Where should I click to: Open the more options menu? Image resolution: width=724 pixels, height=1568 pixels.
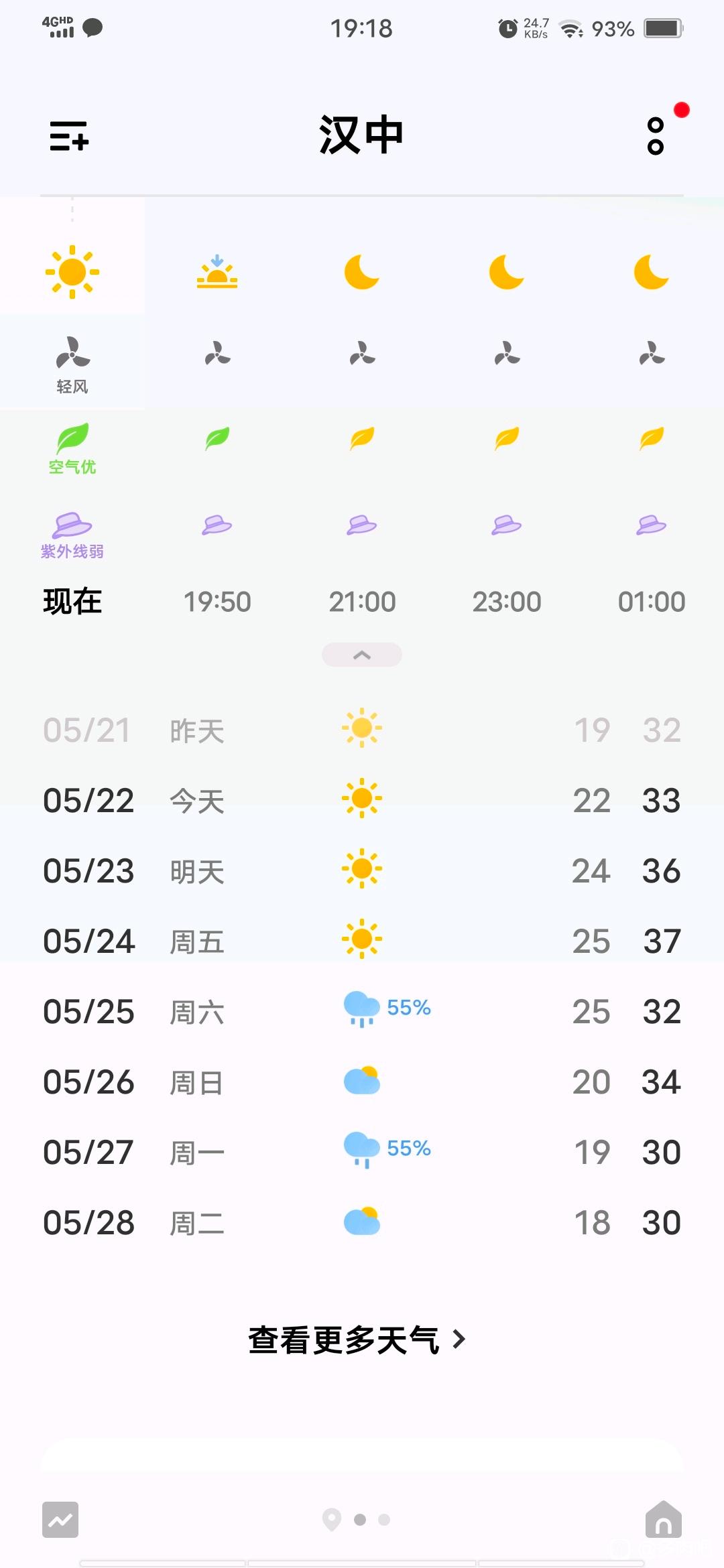point(656,136)
